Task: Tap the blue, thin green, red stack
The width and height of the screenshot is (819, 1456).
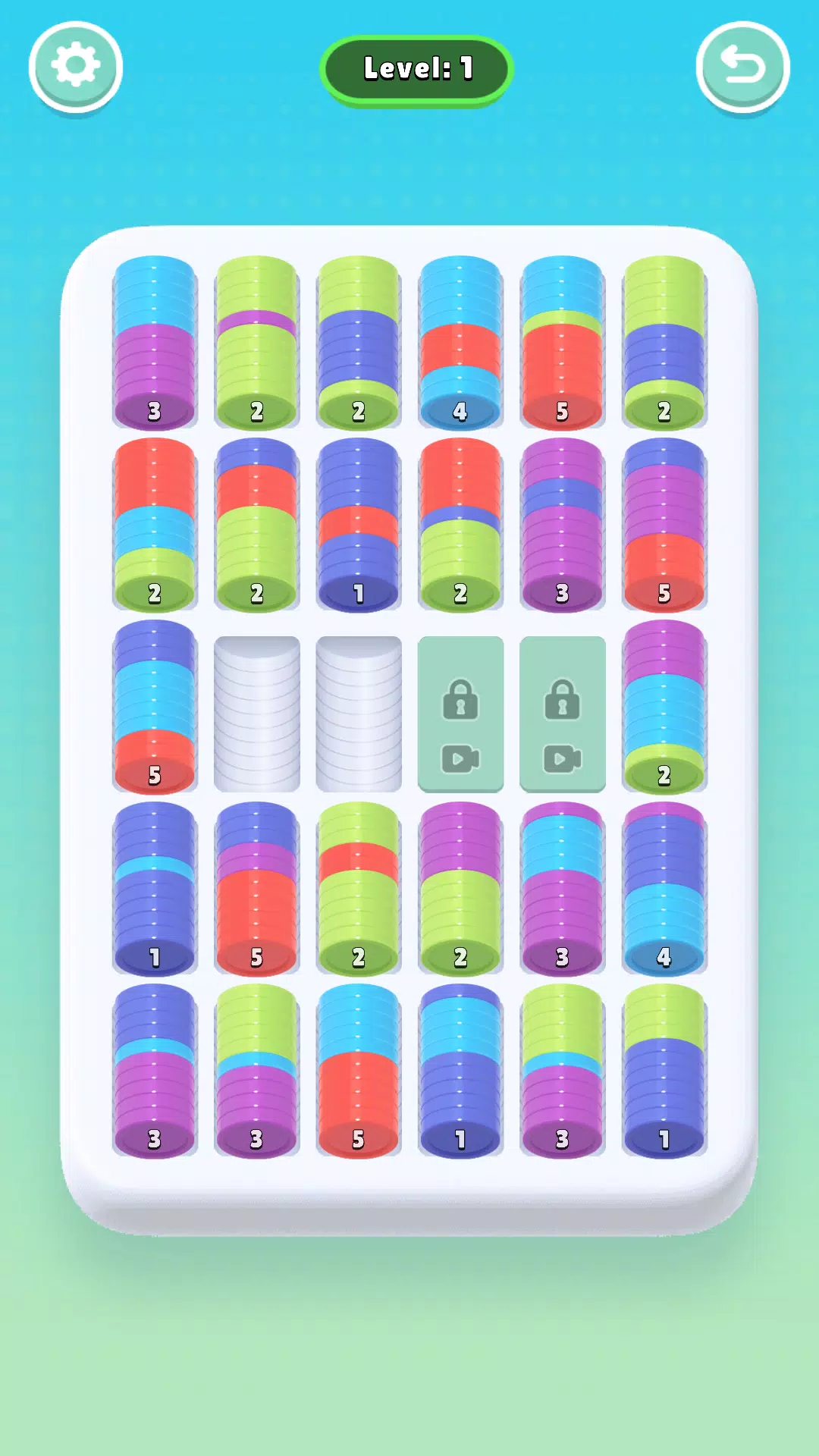Action: [x=562, y=343]
